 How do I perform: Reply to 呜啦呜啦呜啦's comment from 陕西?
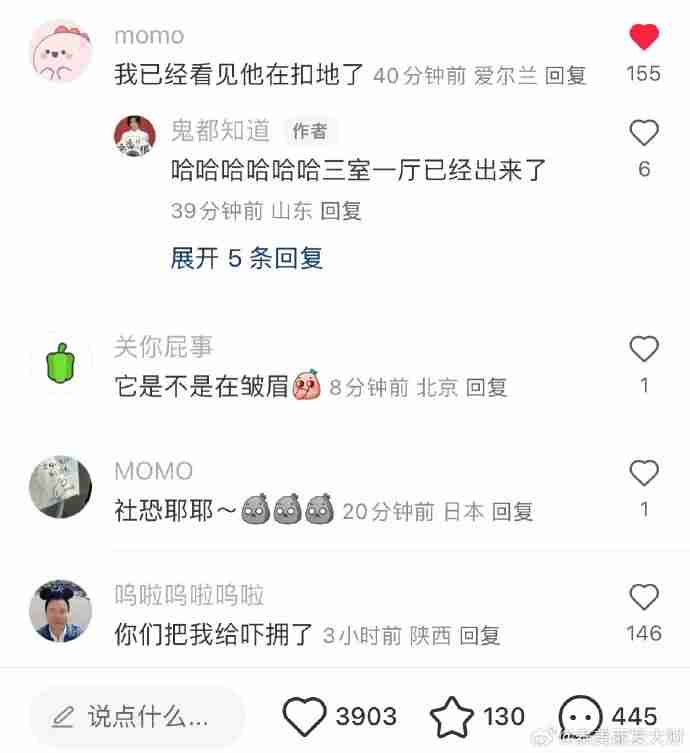(480, 635)
